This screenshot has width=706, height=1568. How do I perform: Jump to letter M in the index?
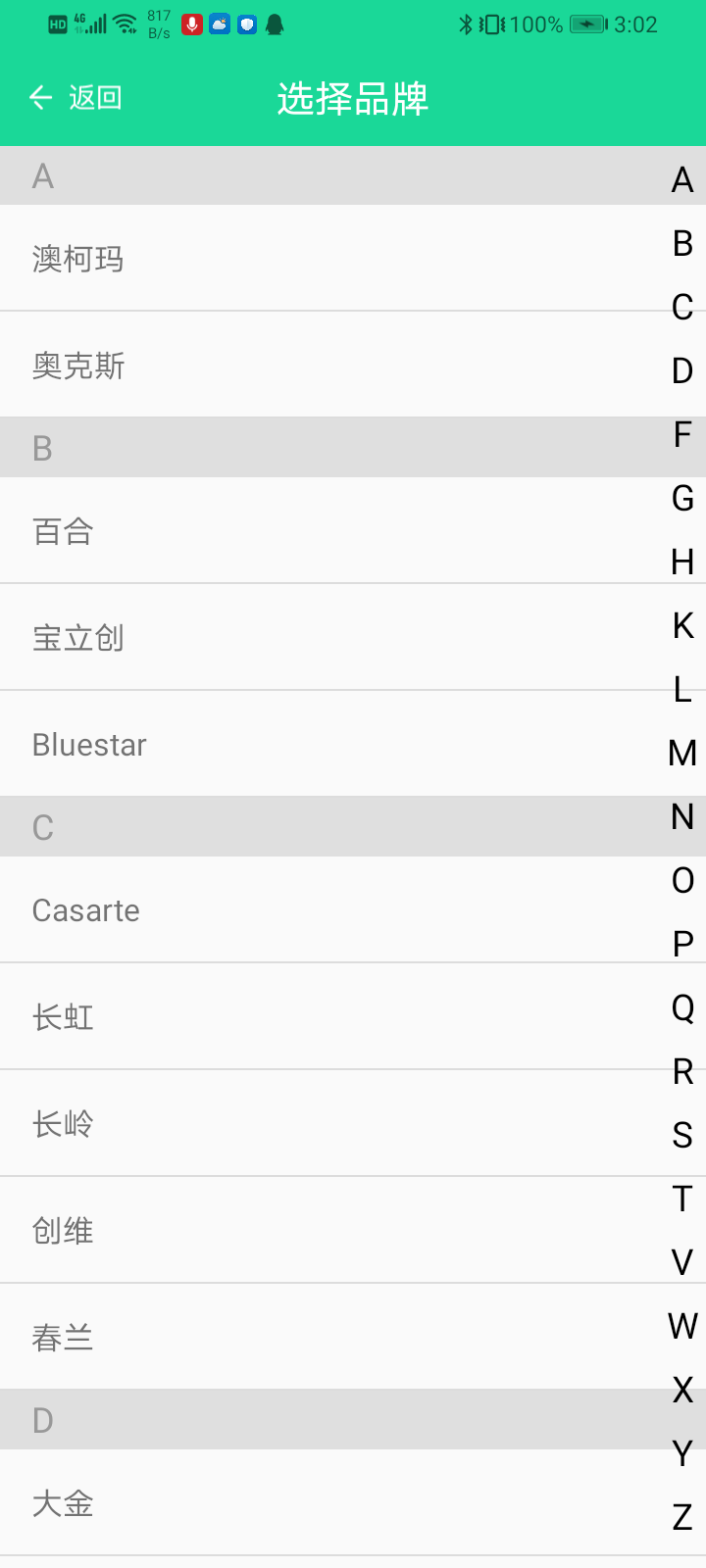click(682, 754)
